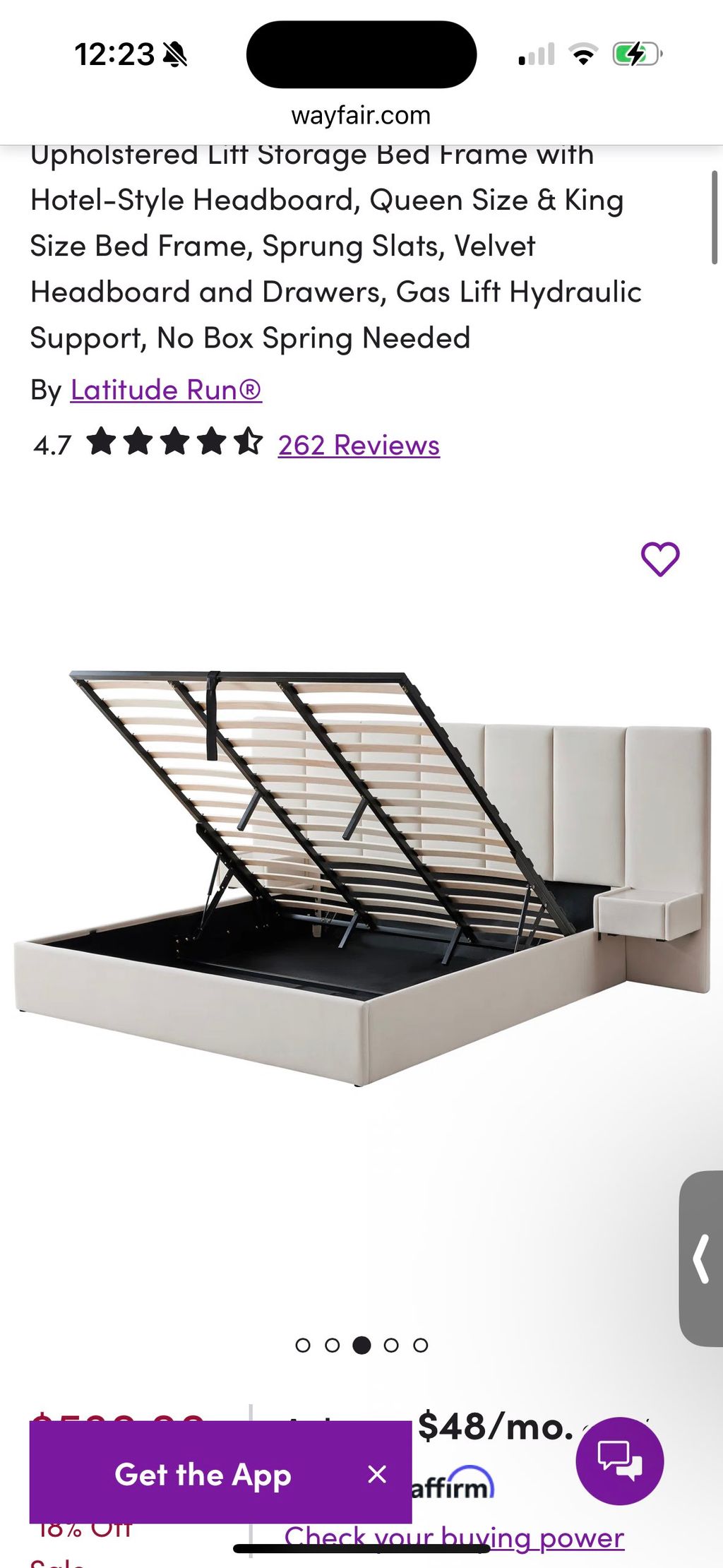Open the bed frame product image
This screenshot has height=1568, width=723.
[361, 876]
